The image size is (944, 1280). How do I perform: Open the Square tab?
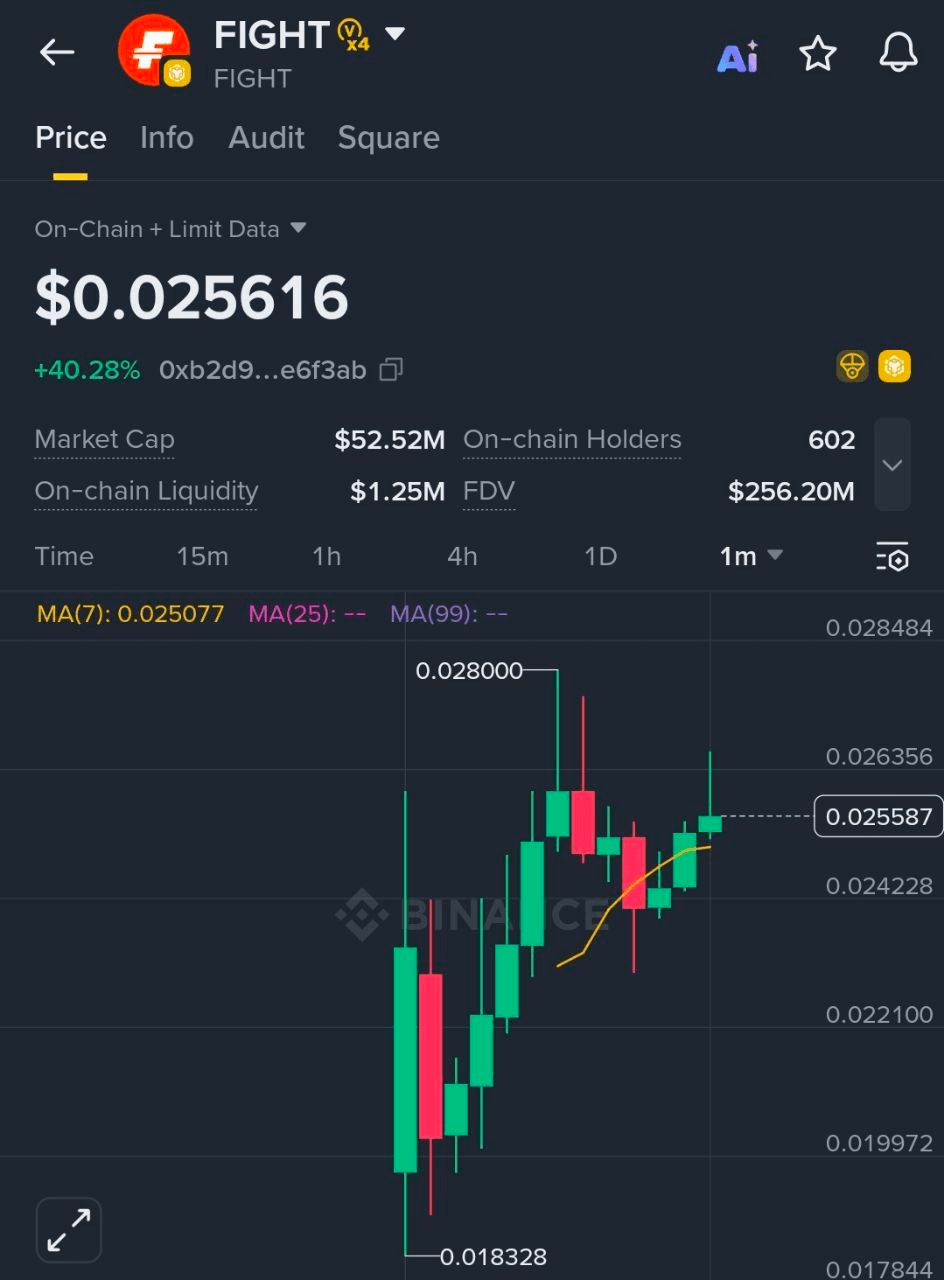389,138
